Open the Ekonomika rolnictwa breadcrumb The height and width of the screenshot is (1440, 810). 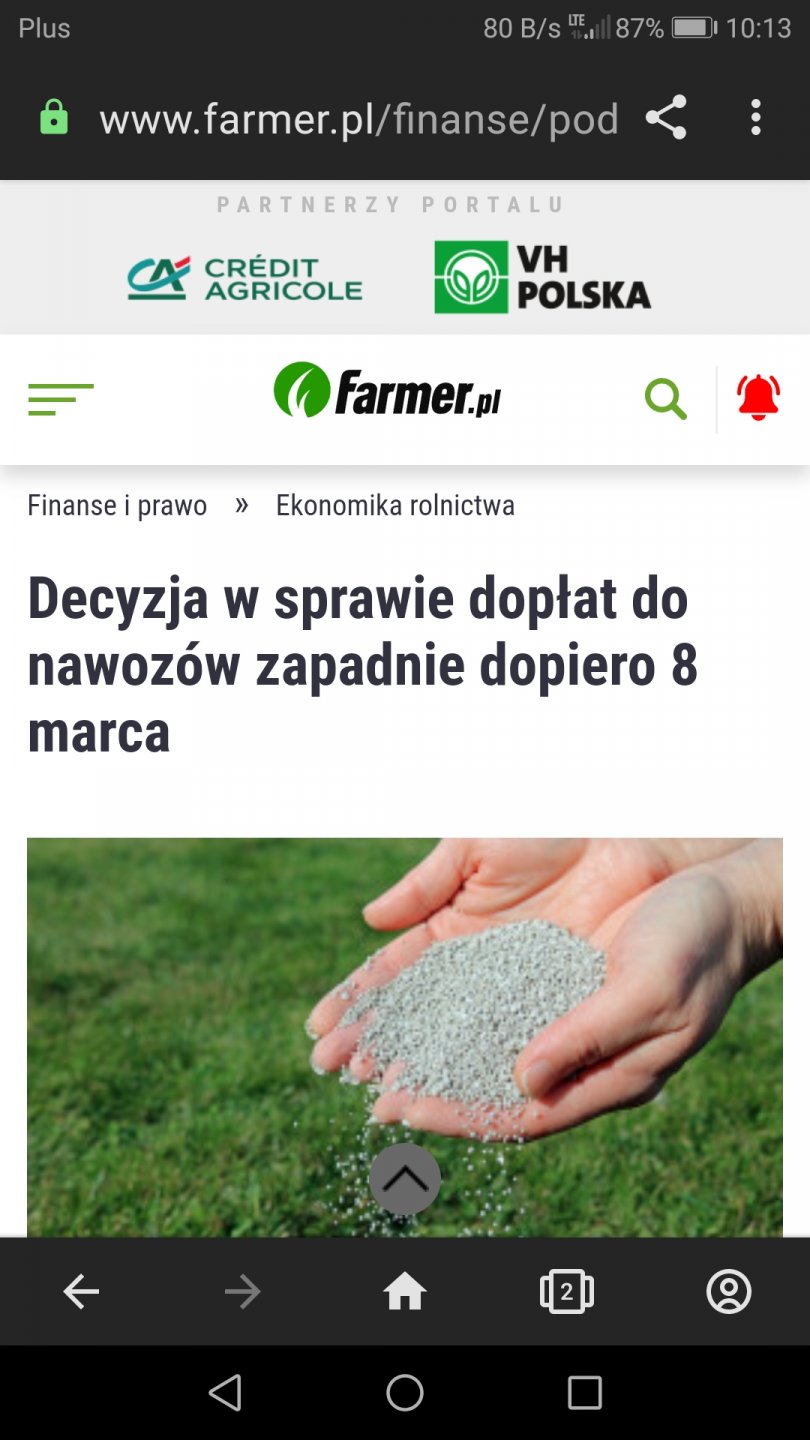tap(395, 506)
